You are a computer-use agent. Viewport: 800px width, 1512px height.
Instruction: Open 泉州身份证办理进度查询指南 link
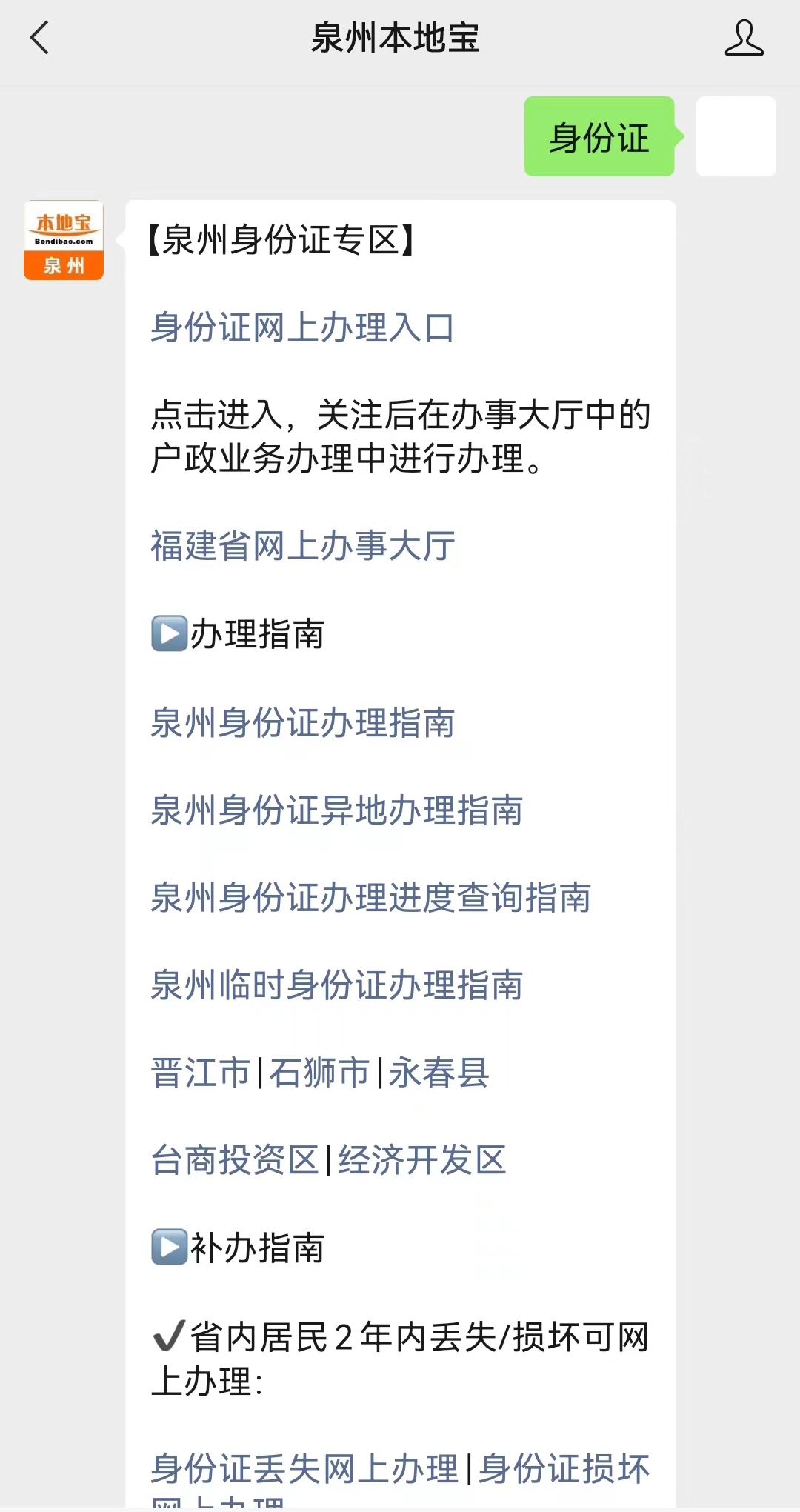370,897
